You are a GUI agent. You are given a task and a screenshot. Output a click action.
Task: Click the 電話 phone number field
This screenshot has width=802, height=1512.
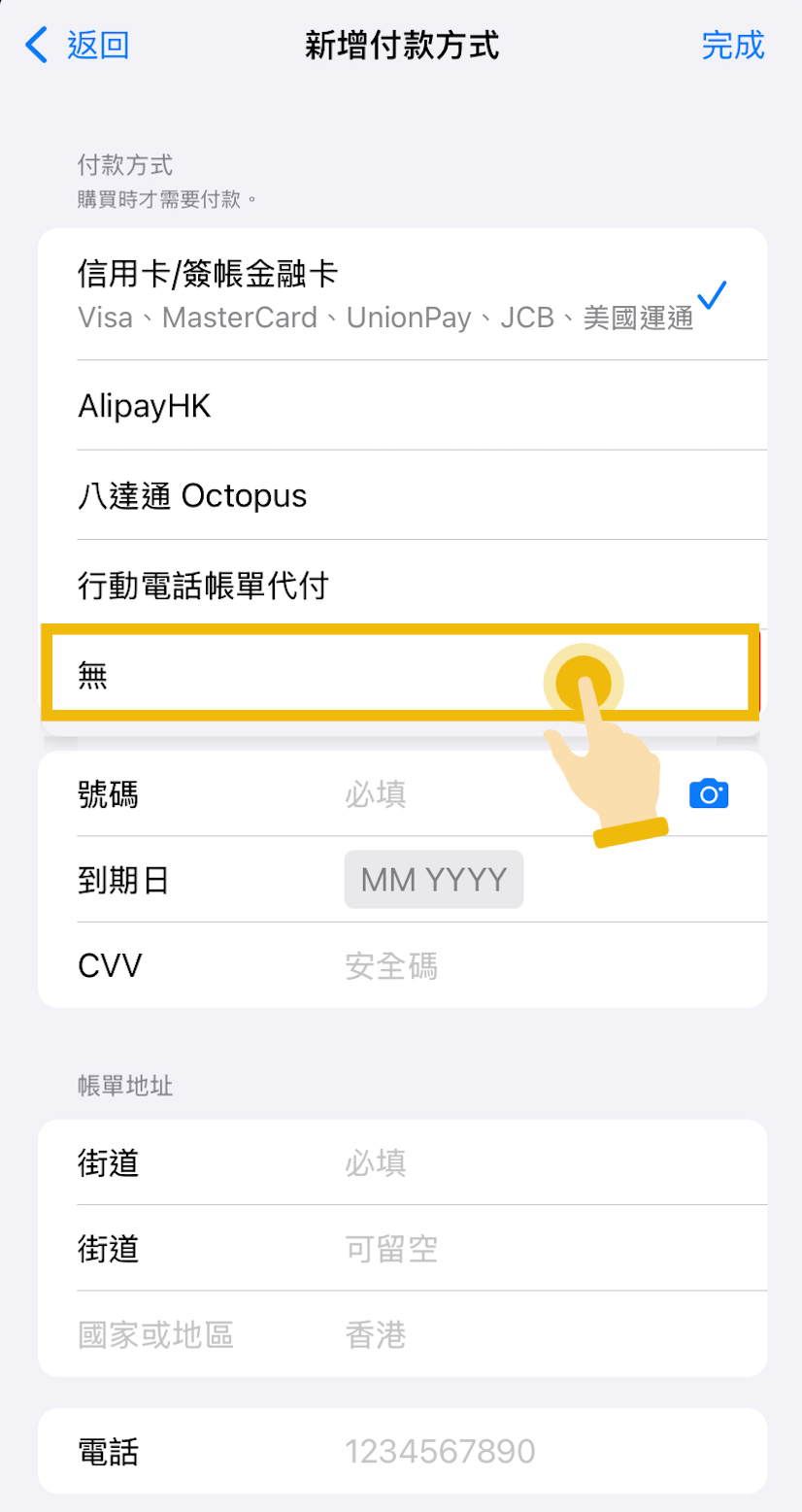coord(437,1450)
